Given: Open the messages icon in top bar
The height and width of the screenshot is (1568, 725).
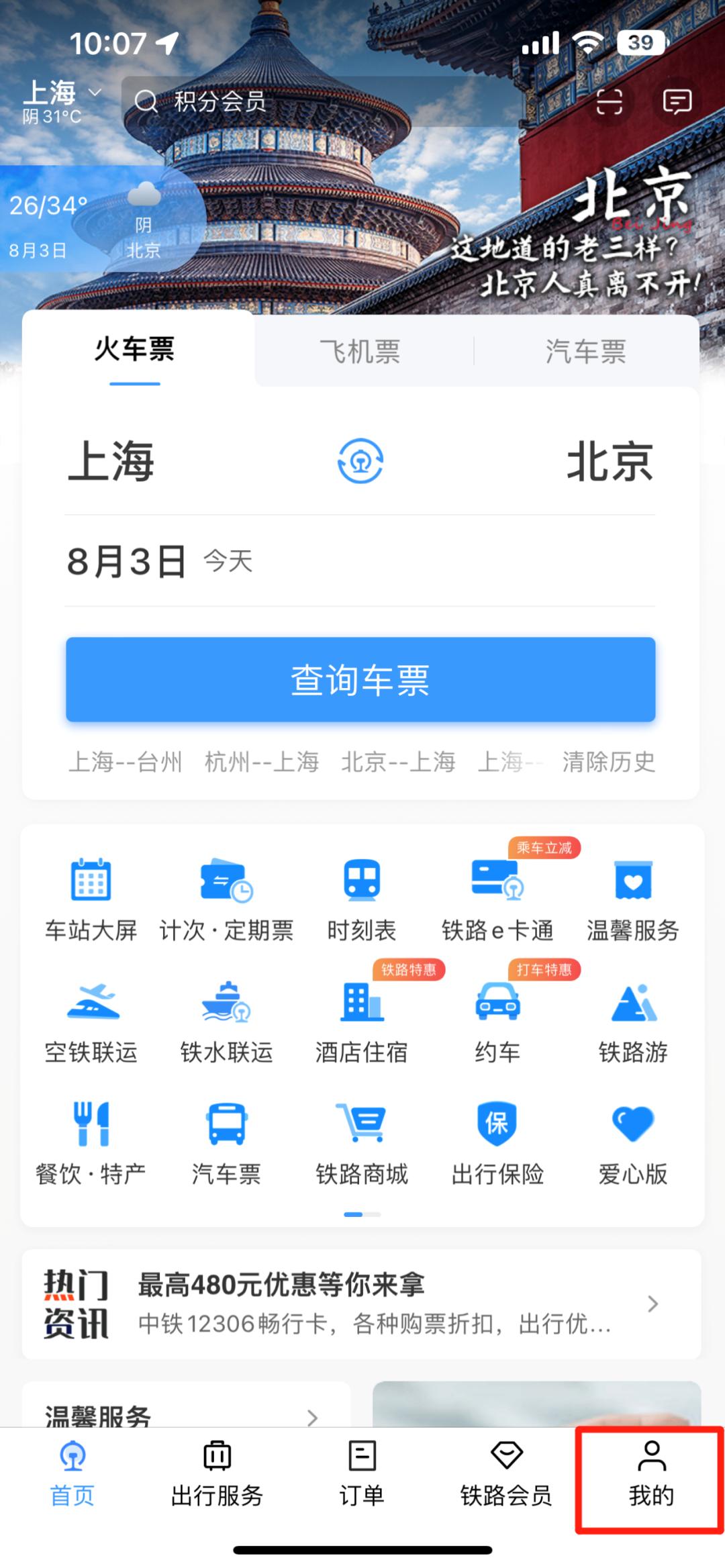Looking at the screenshot, I should 677,102.
